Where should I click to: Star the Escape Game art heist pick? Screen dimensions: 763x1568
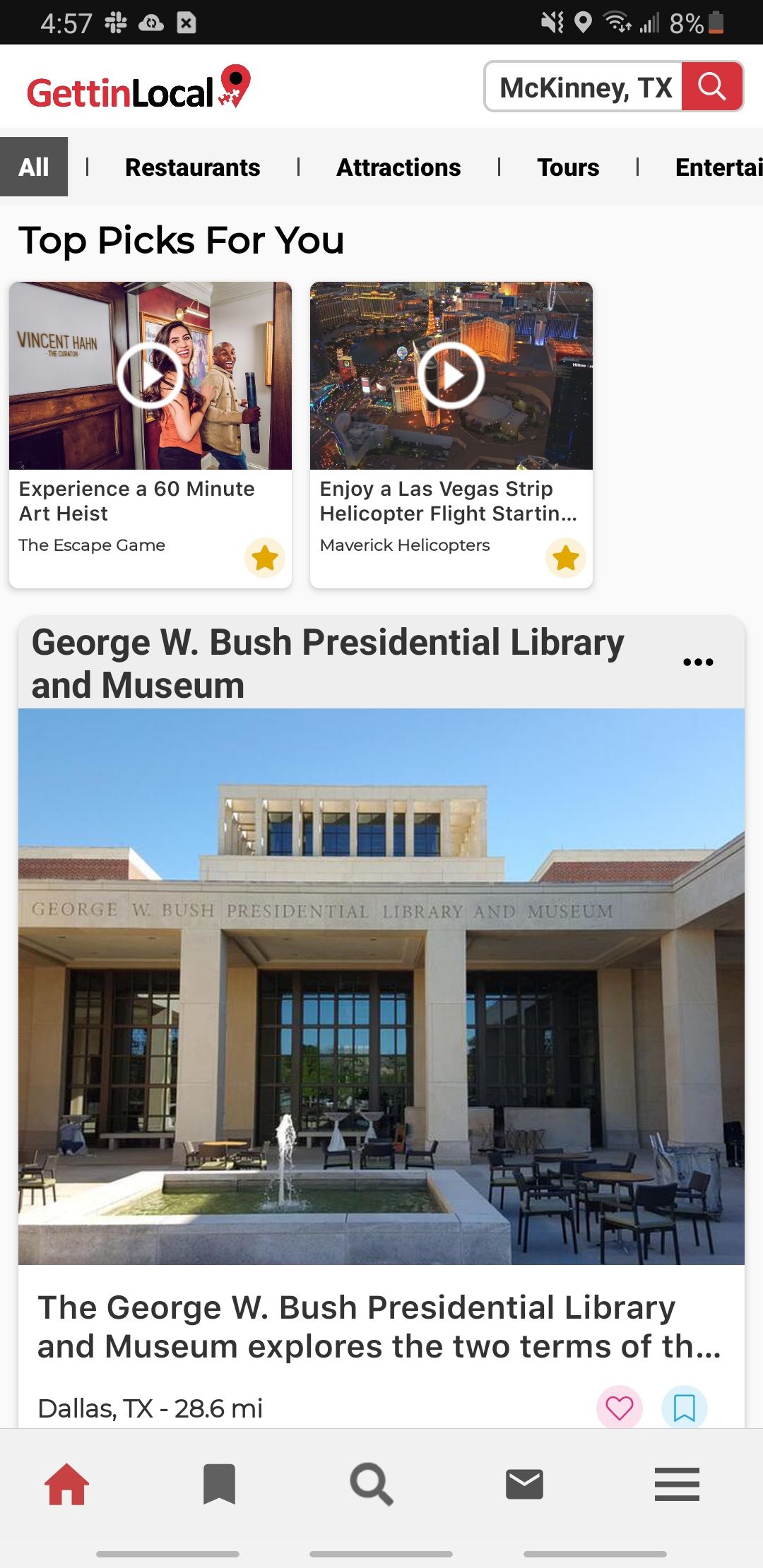(265, 558)
